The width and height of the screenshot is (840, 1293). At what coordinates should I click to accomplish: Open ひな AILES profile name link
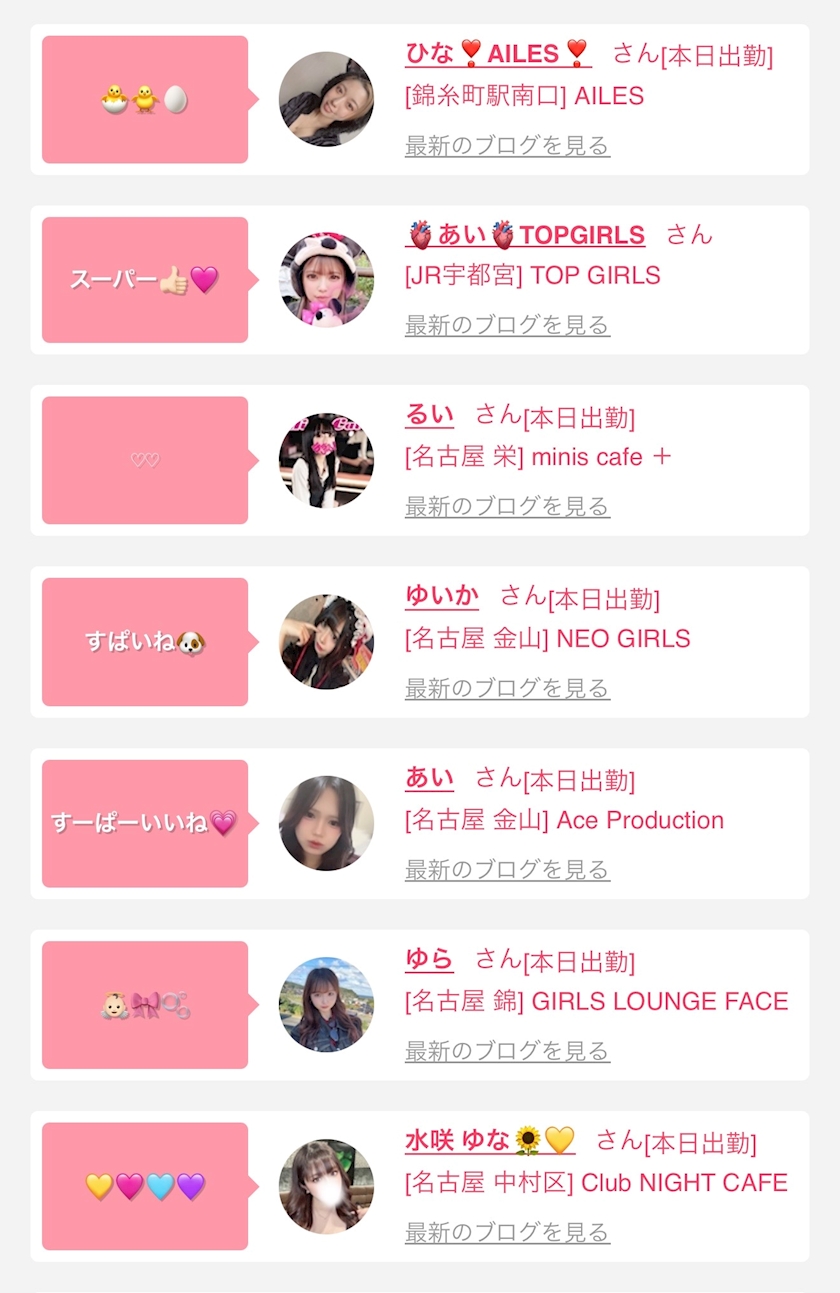pos(497,53)
